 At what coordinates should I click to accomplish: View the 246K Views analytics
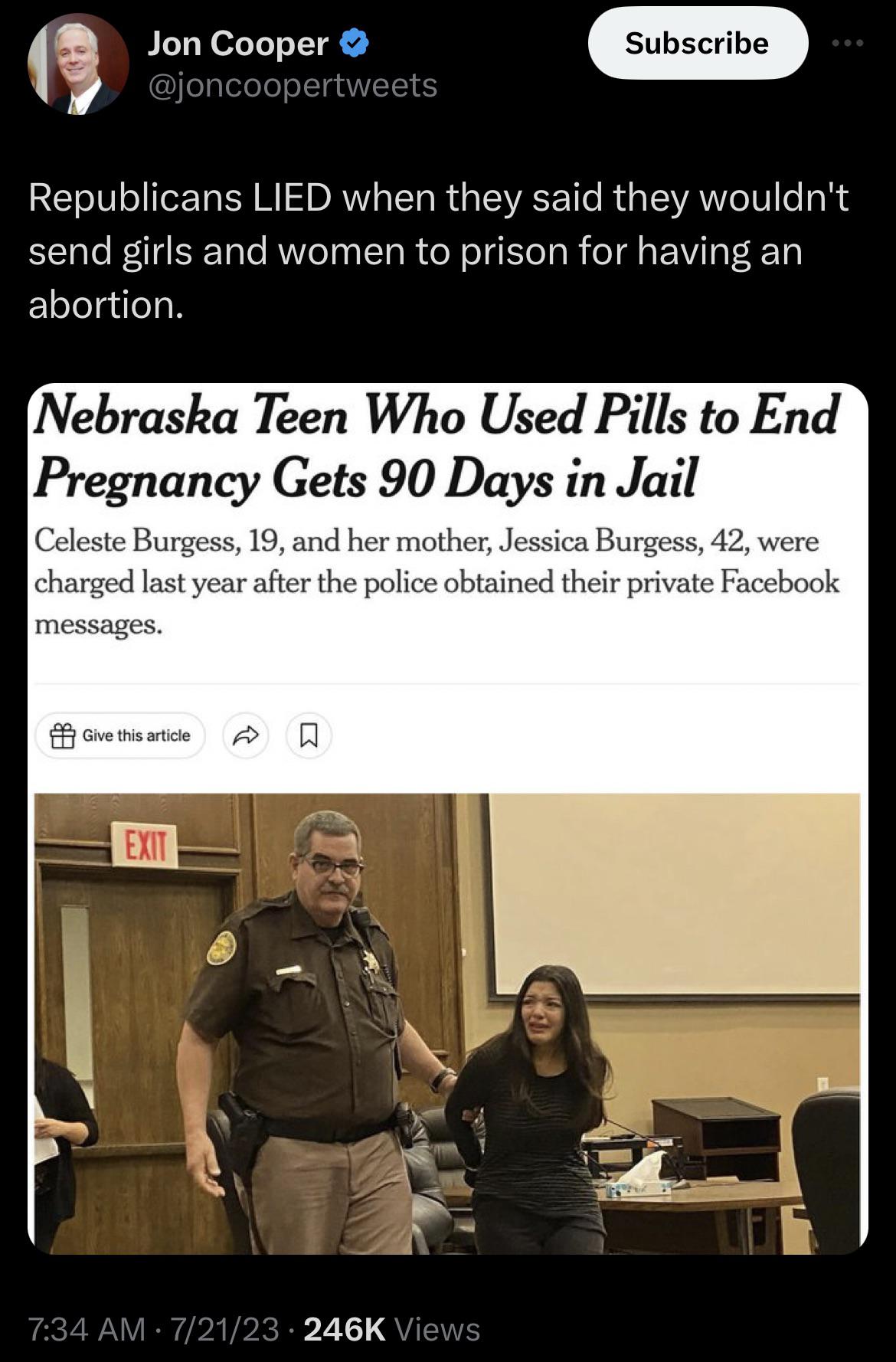coord(392,1329)
